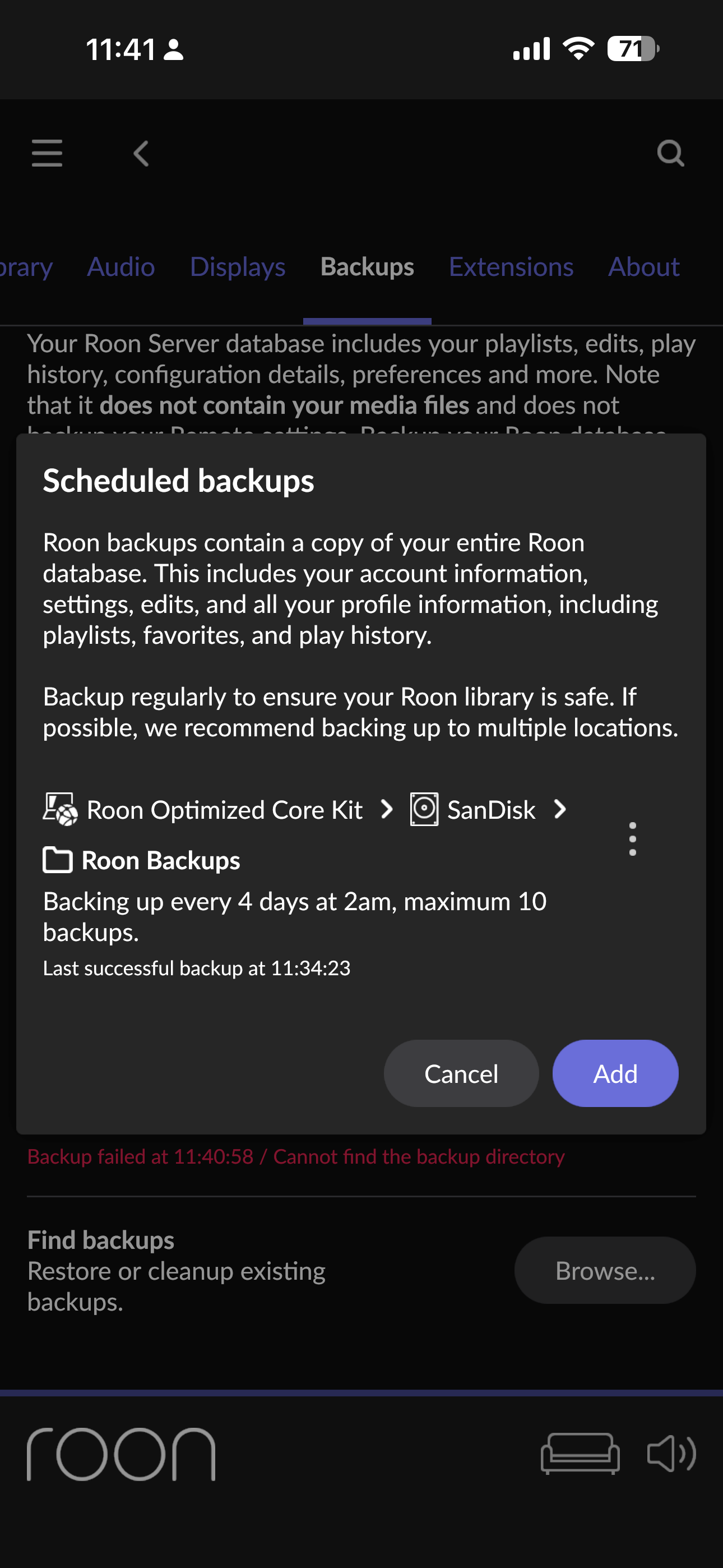Open the zone selector sofa icon
This screenshot has width=723, height=1568.
pos(580,1454)
